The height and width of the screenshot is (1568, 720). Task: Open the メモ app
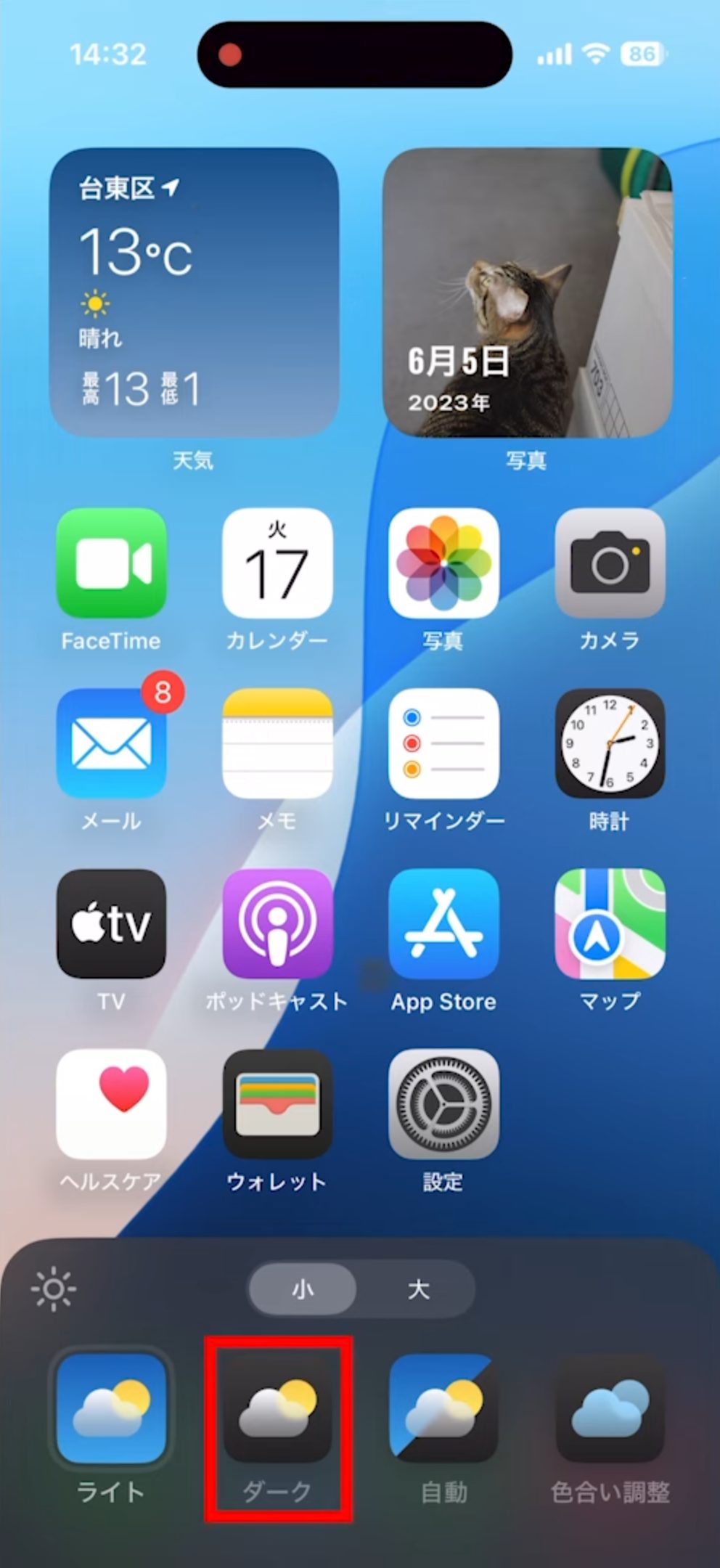click(277, 743)
